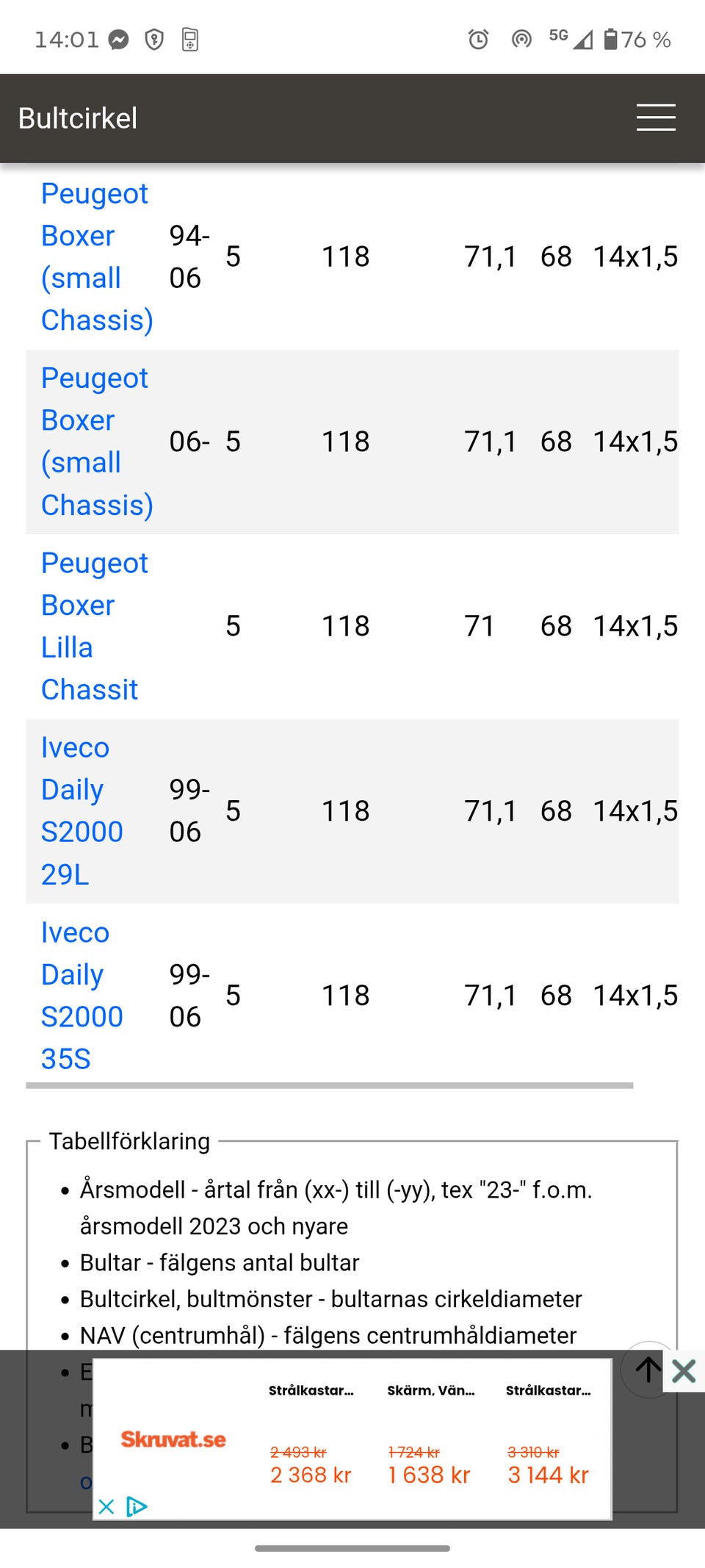Viewport: 705px width, 1568px height.
Task: Open Peugeot Boxer (small Chassis) 06- link
Action: [97, 442]
